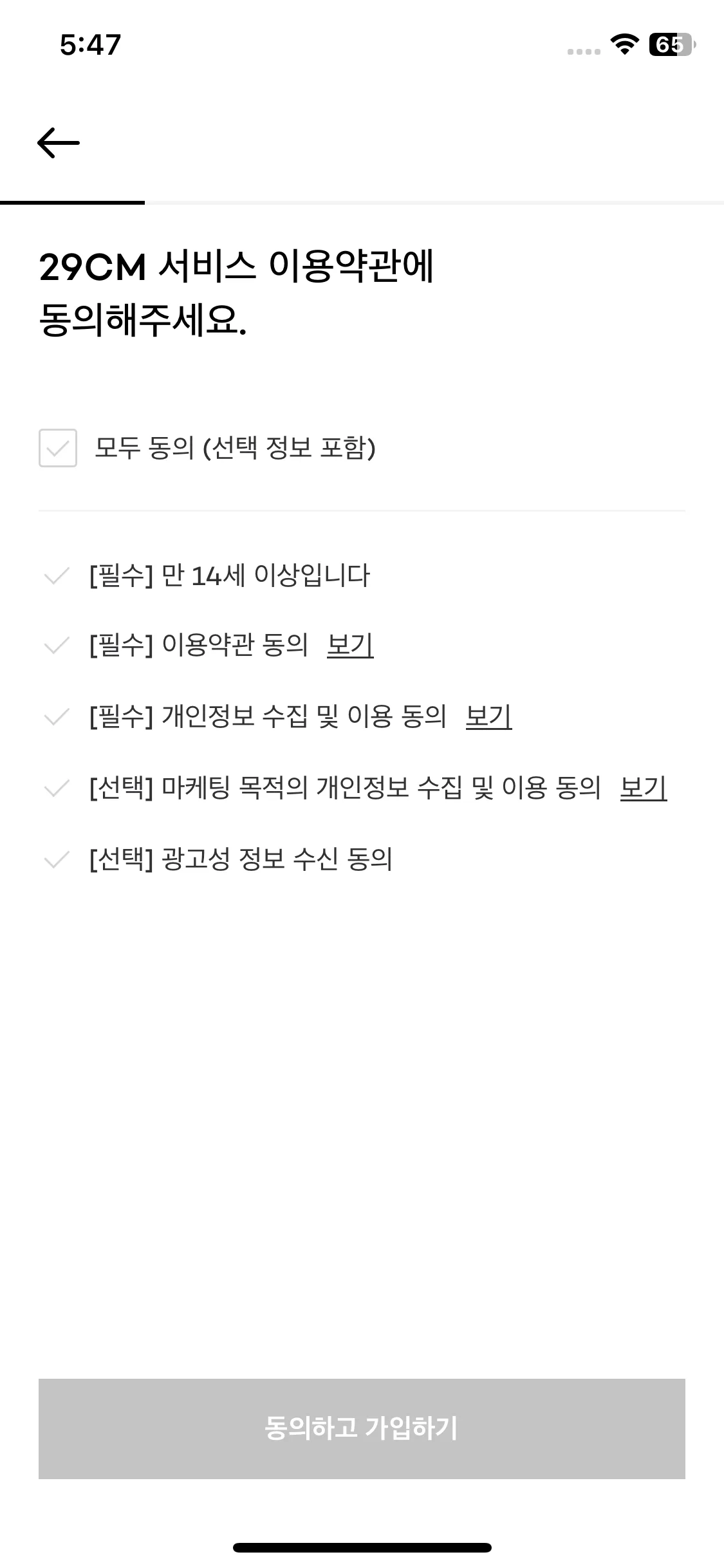Check [필수] 만 14세 이상입니다
This screenshot has height=1568, width=724.
(x=57, y=576)
